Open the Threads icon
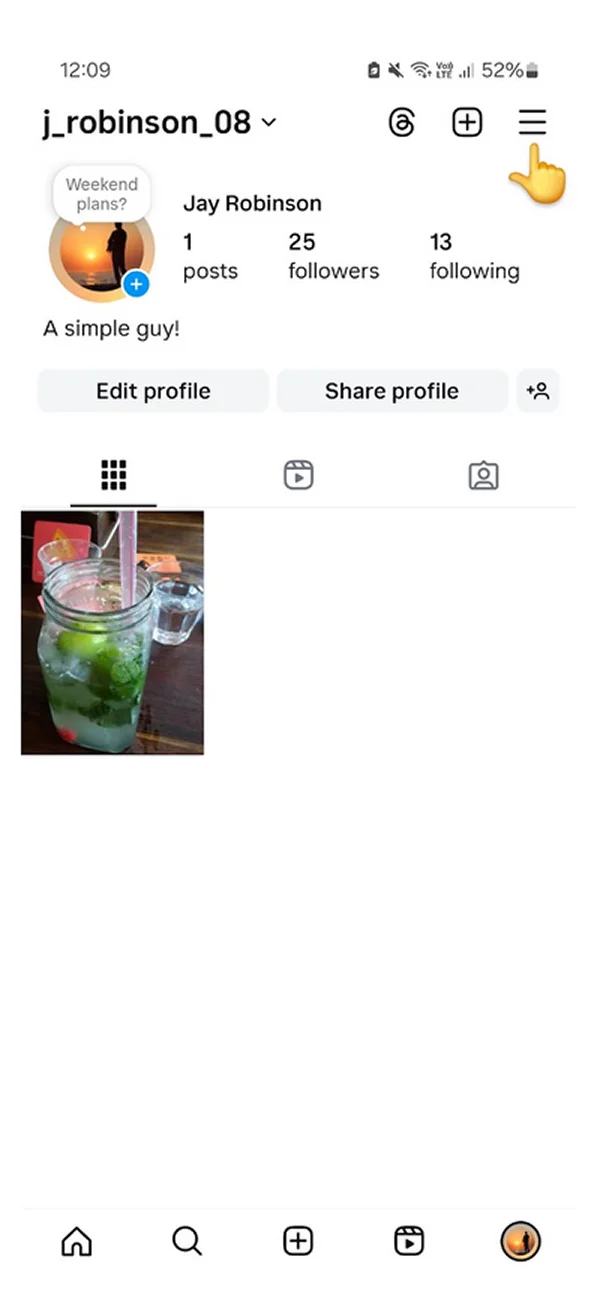 [402, 123]
